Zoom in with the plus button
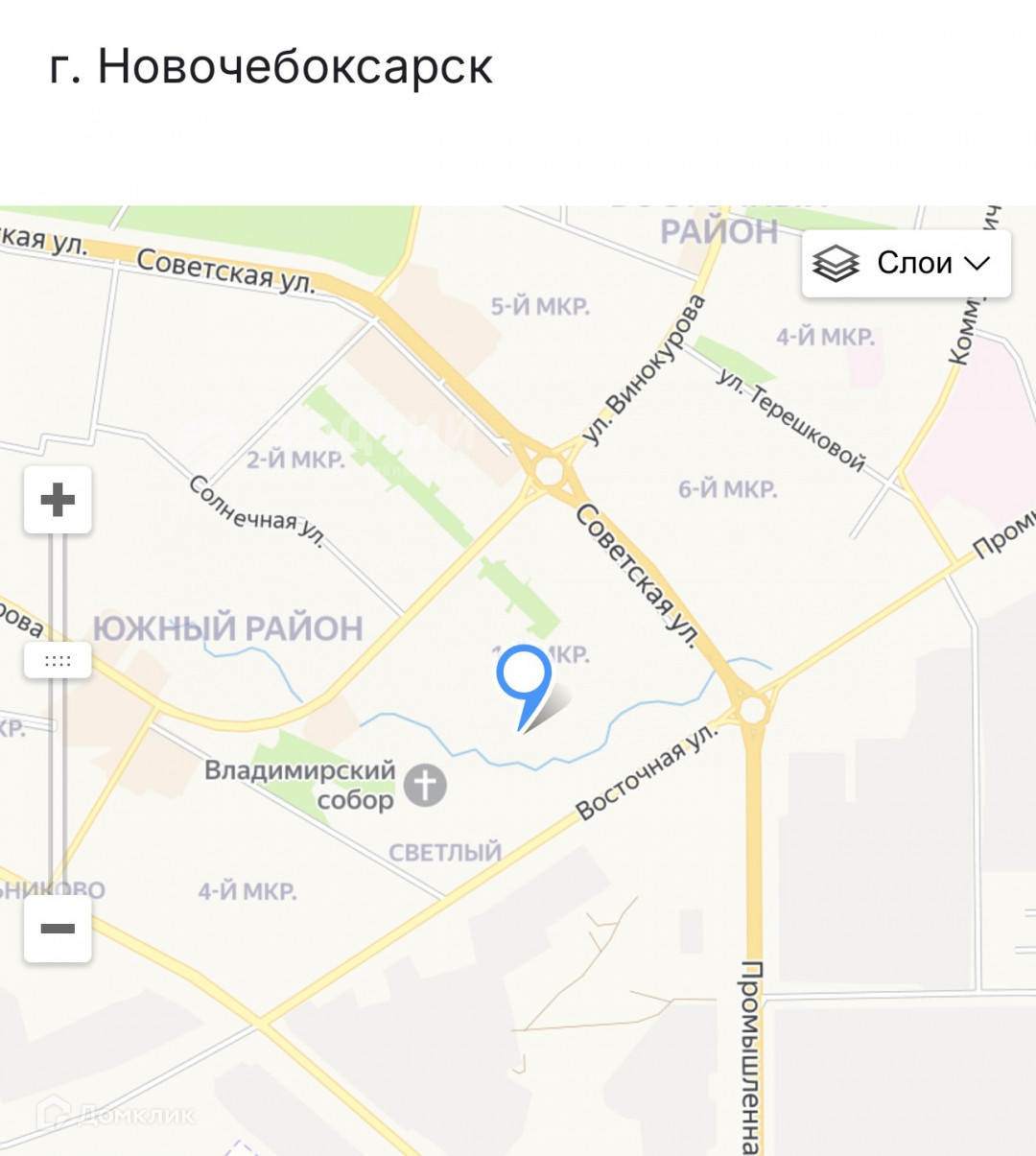Screen dimensions: 1036x1156 pos(58,500)
